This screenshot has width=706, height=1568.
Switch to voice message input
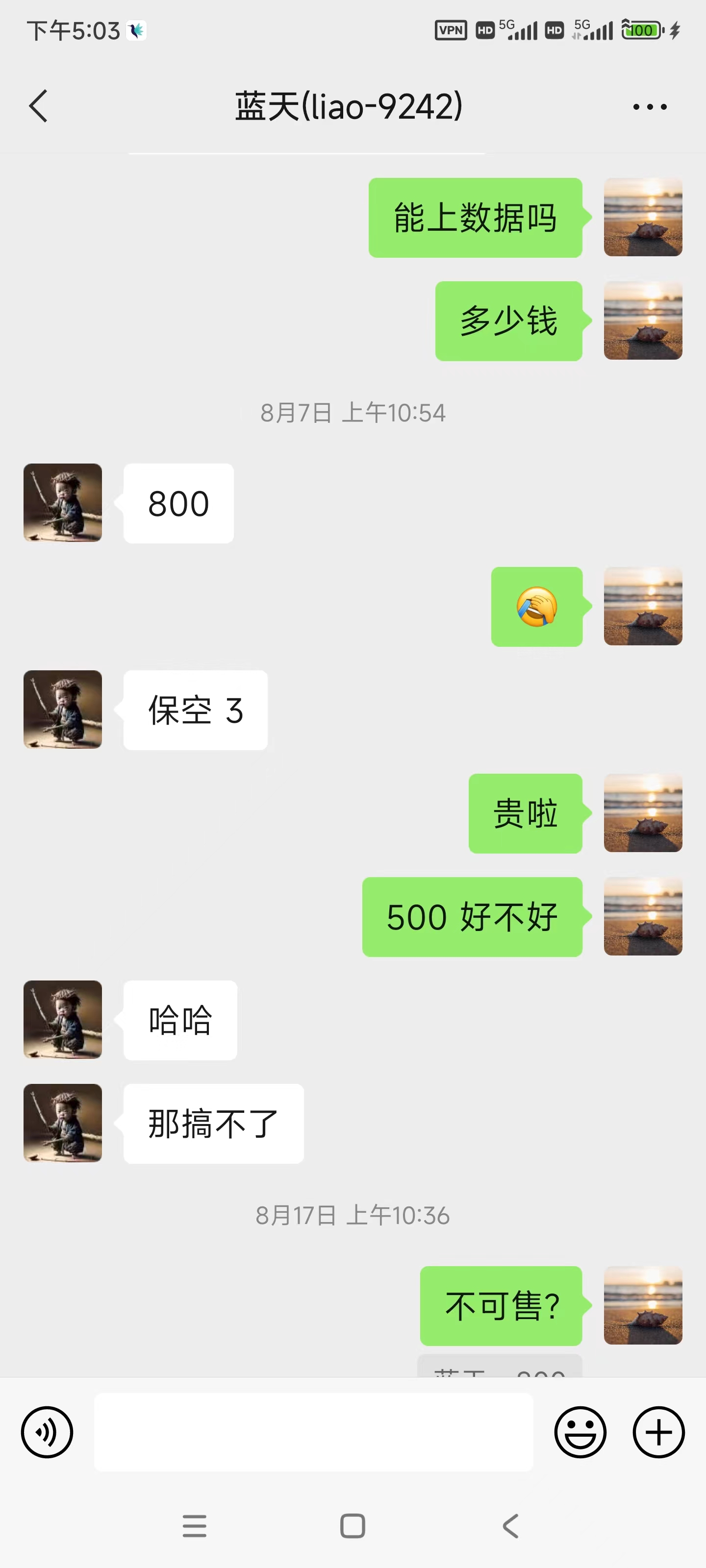pos(47,1432)
